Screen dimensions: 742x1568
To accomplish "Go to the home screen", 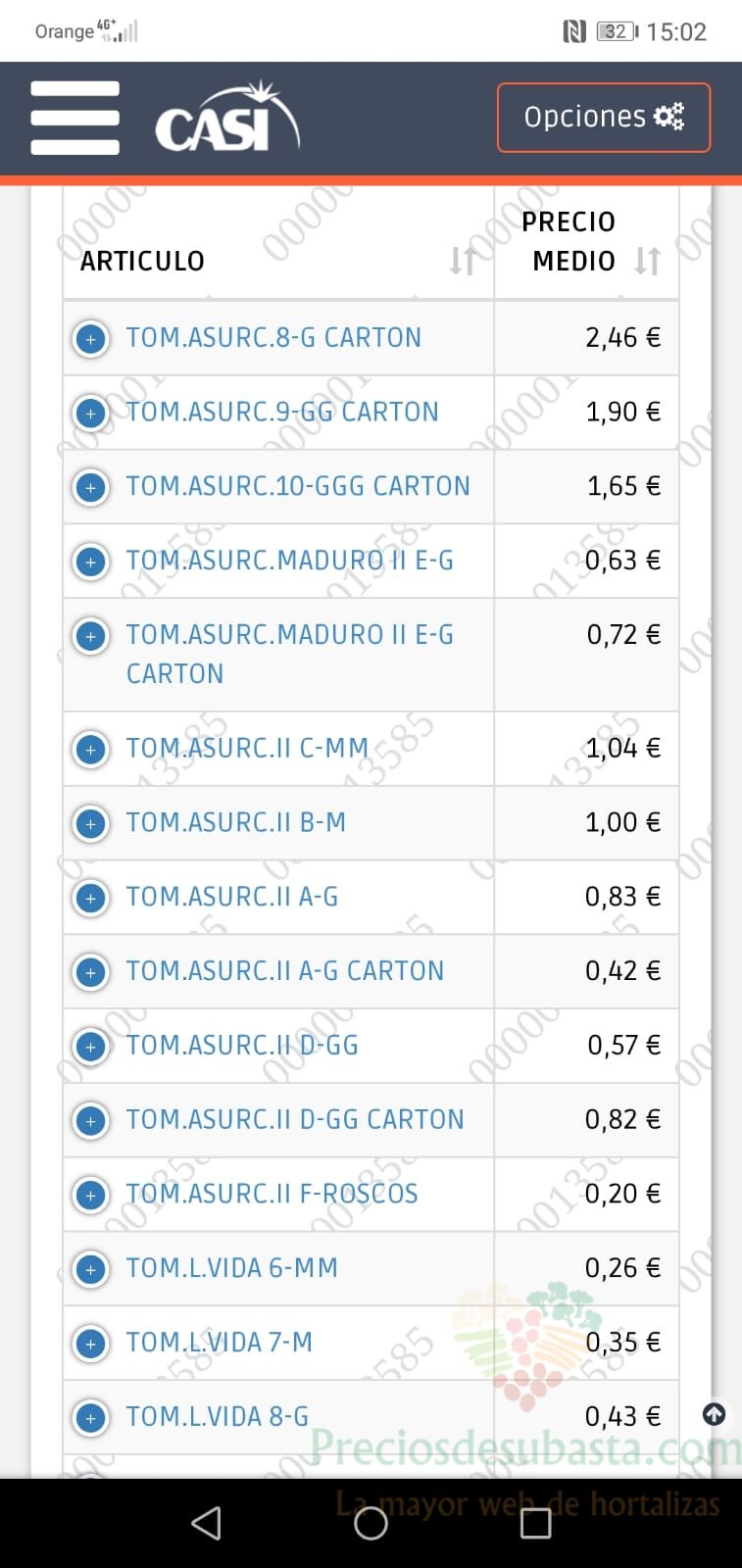I will [371, 1523].
